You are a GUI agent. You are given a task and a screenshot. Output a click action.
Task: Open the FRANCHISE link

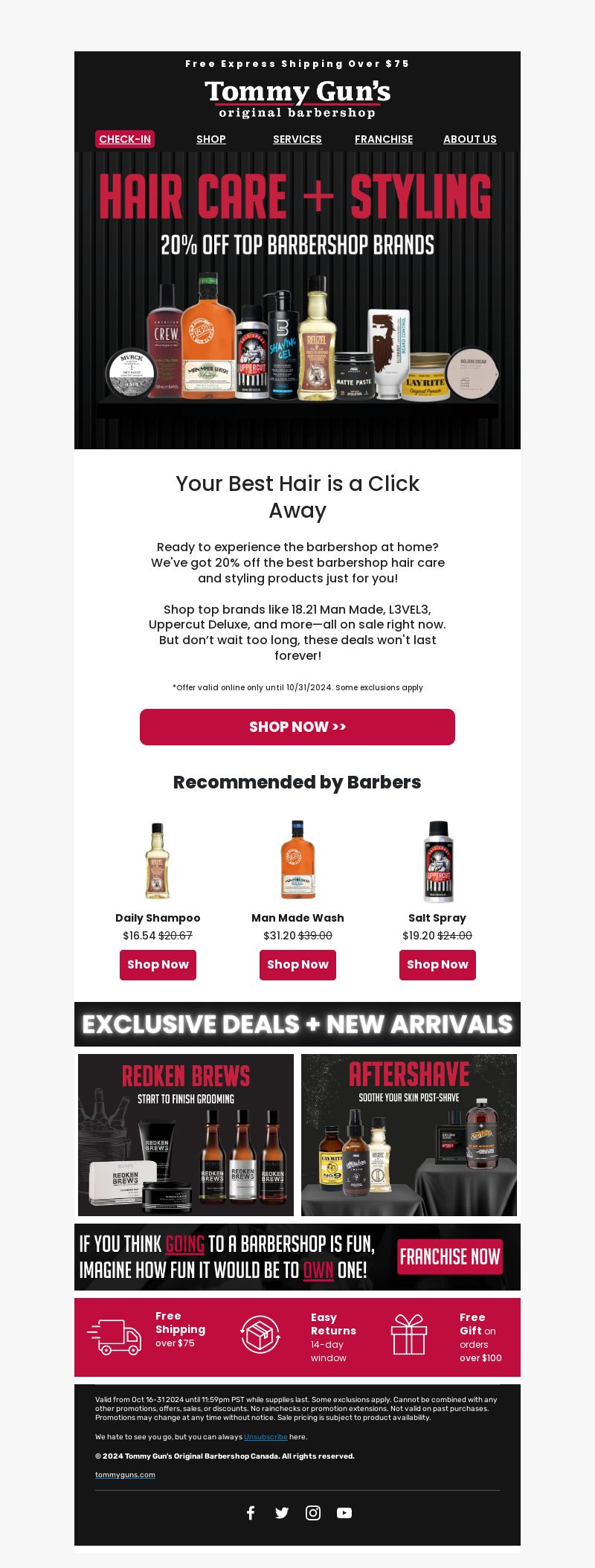click(x=384, y=139)
